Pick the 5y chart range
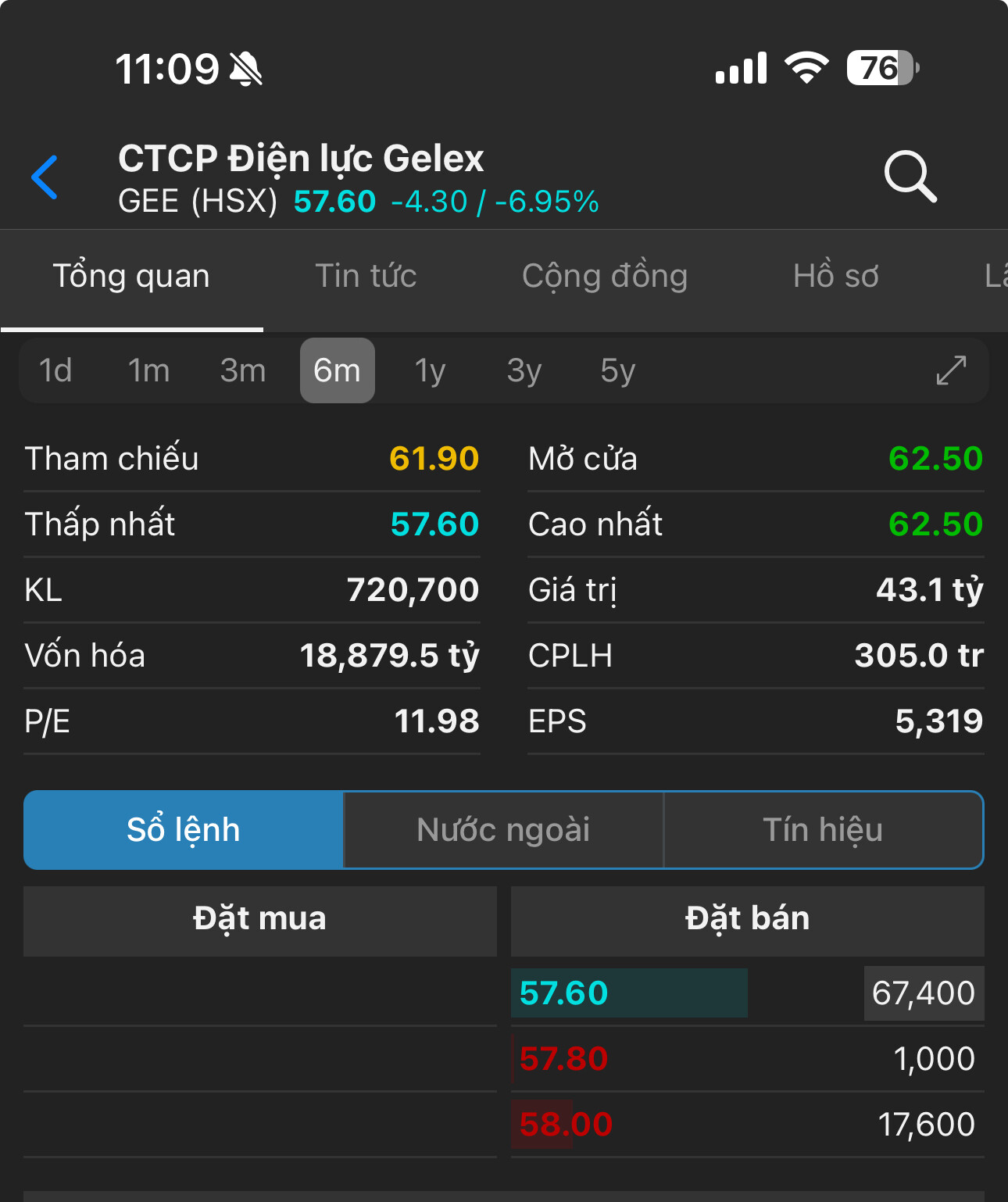Viewport: 1008px width, 1202px height. pos(617,370)
